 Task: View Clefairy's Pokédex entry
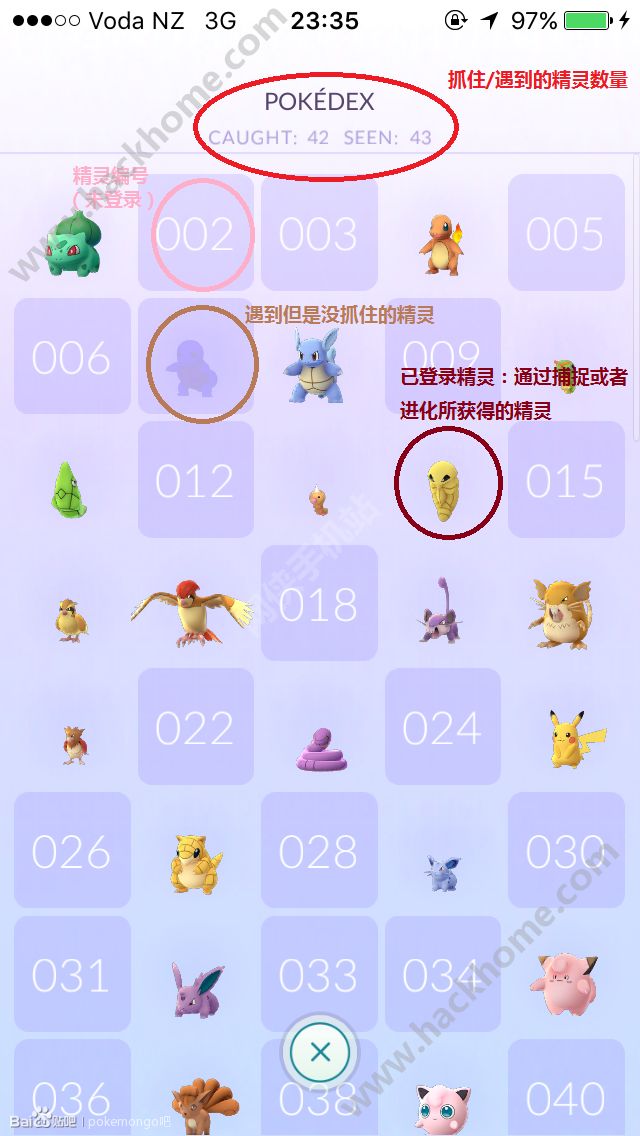566,982
